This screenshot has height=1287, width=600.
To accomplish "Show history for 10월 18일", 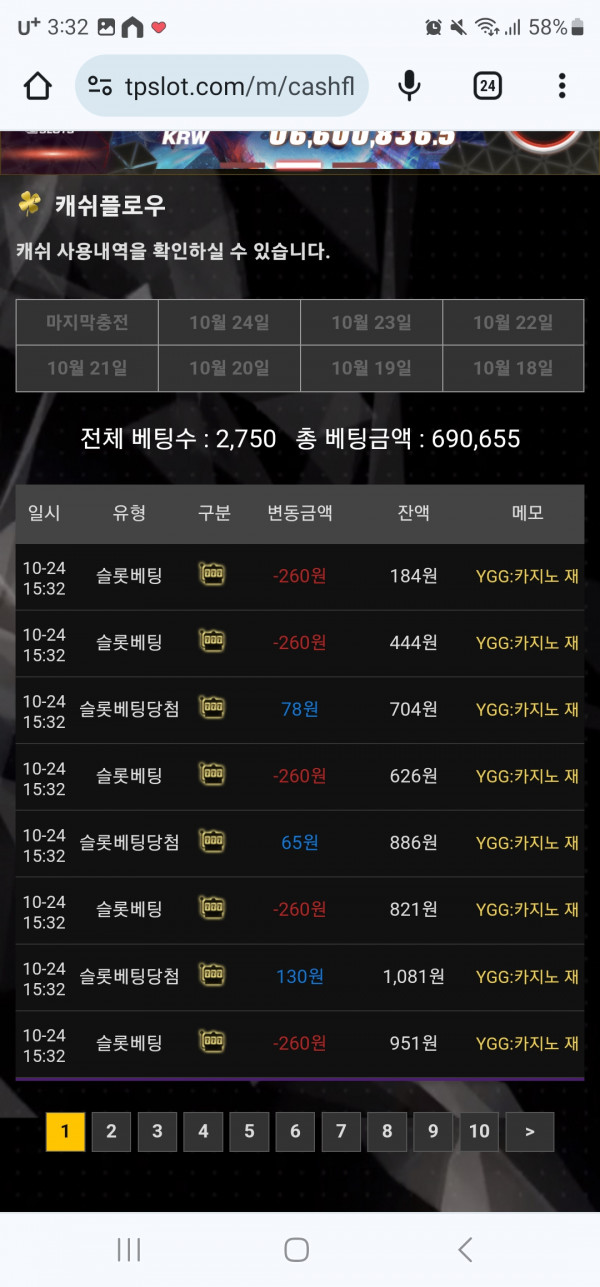I will 513,368.
